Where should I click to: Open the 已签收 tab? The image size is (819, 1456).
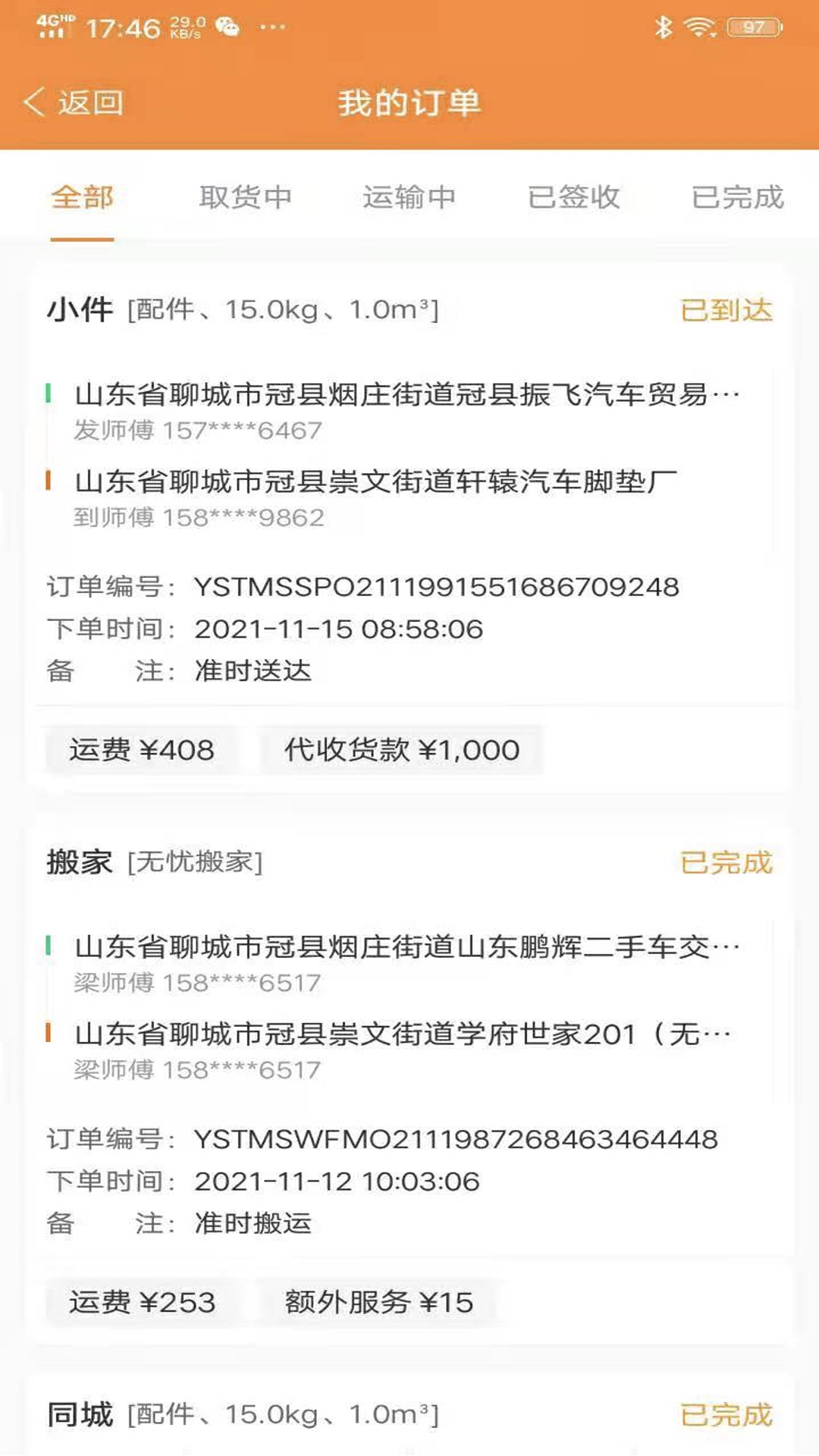click(x=573, y=198)
